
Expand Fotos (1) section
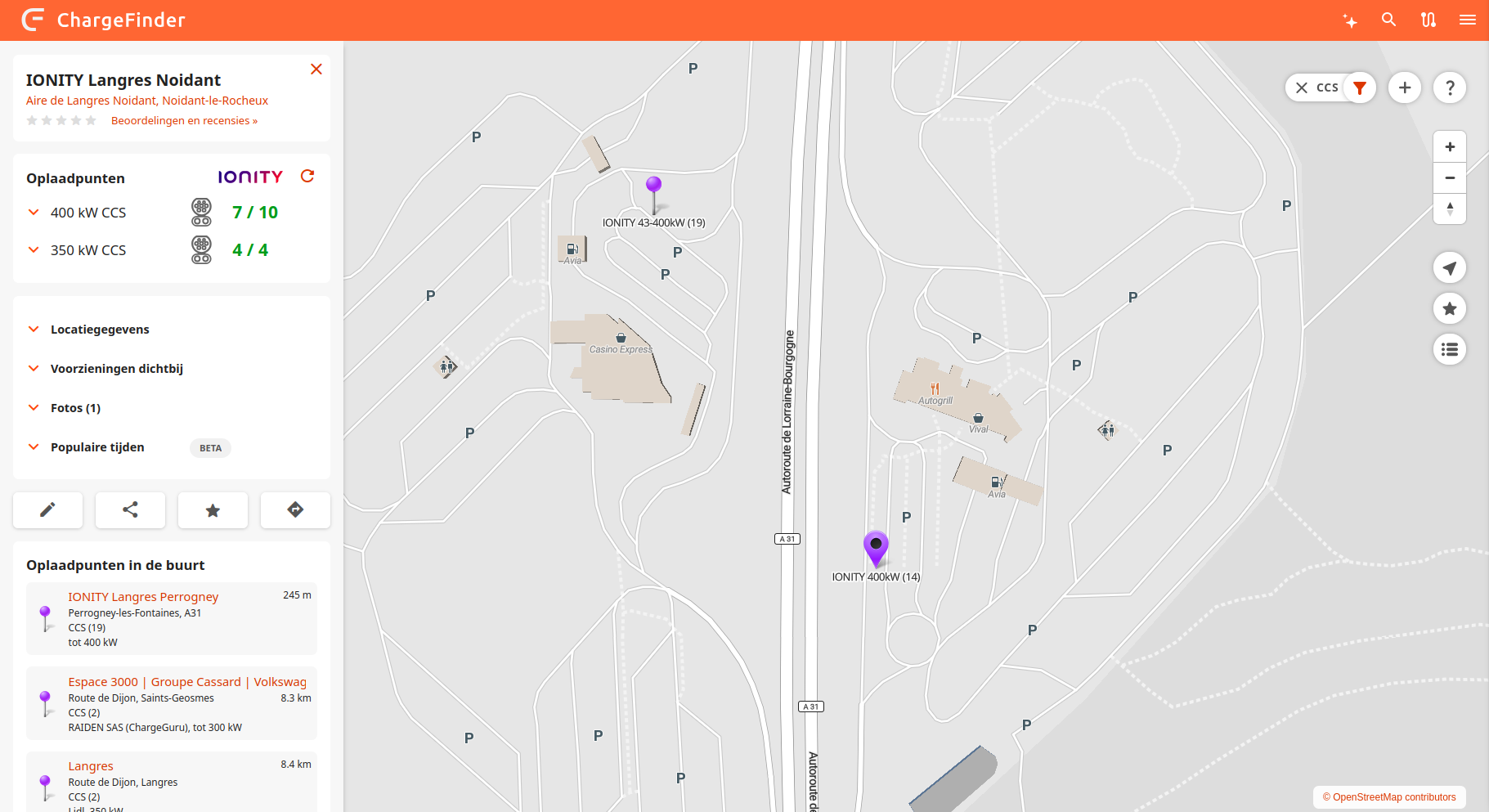point(75,408)
